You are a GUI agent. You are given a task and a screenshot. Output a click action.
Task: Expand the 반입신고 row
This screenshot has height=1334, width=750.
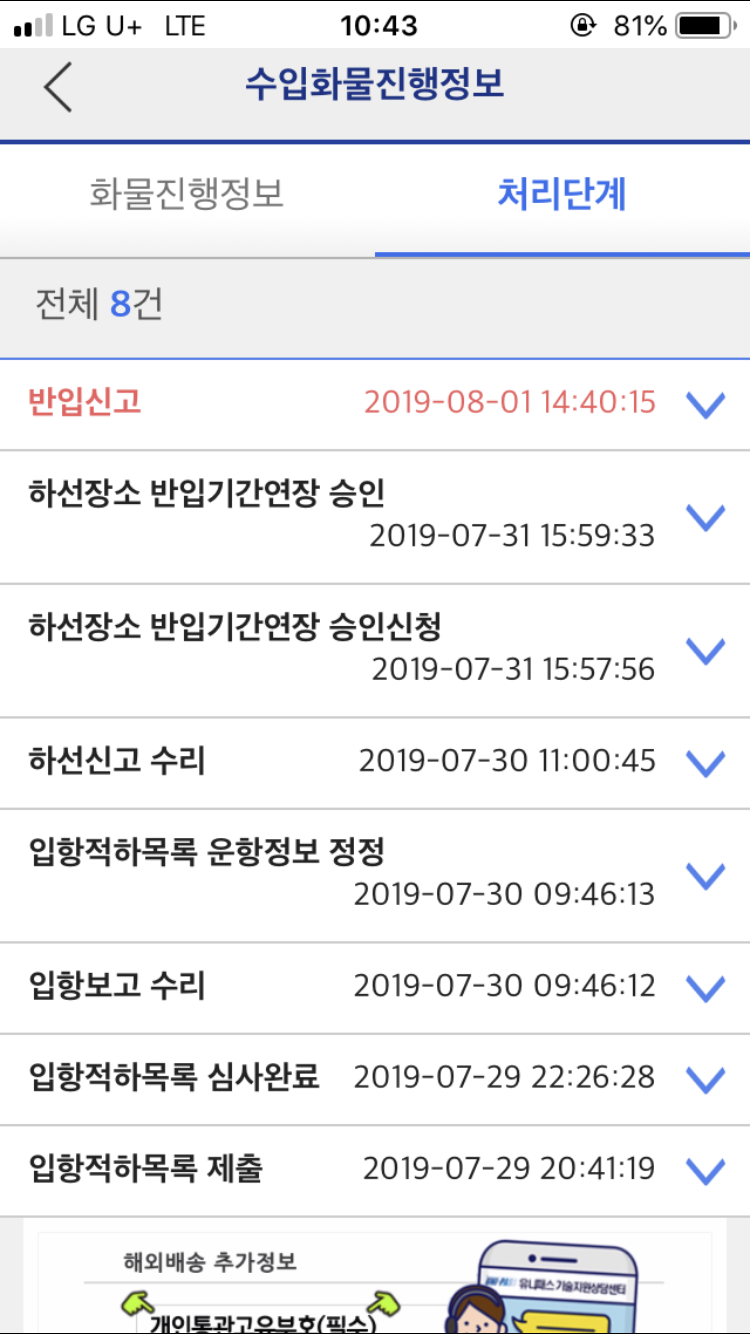[x=705, y=404]
